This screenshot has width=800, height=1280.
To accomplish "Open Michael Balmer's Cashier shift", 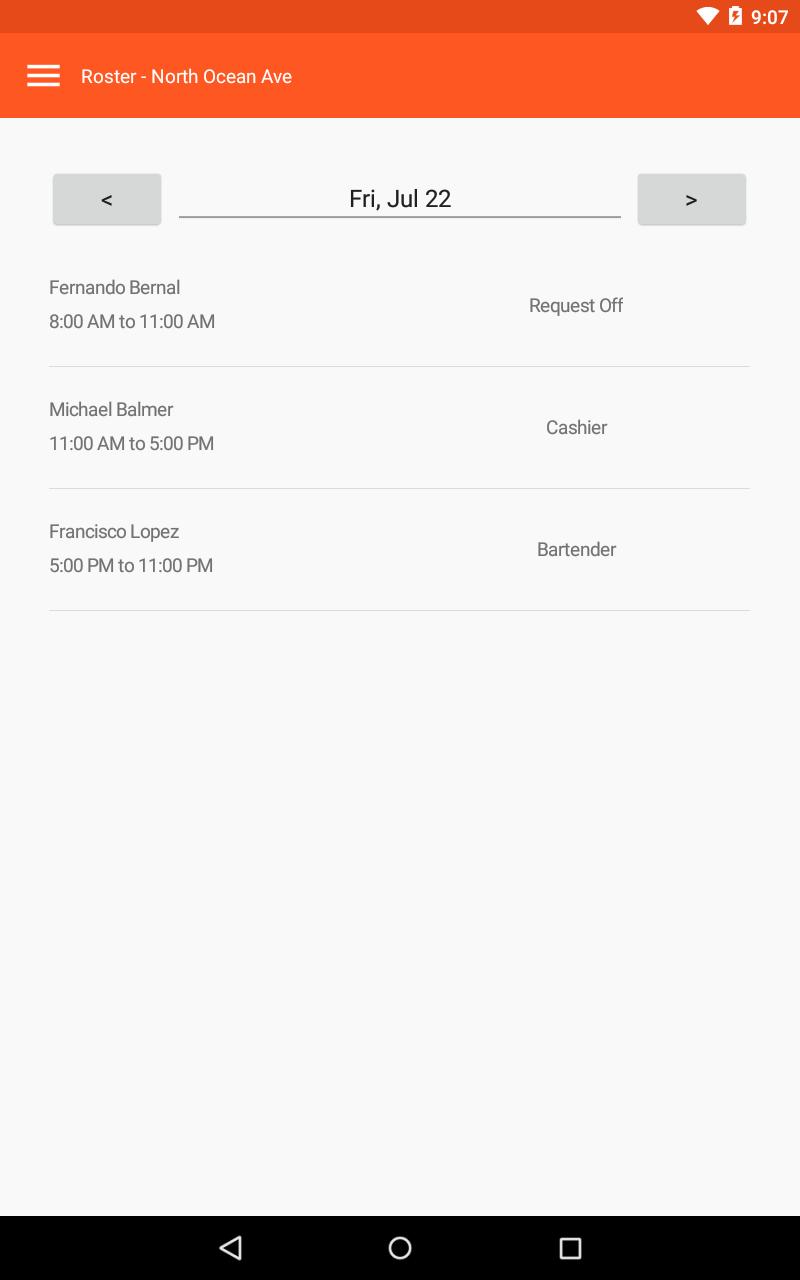I will pyautogui.click(x=399, y=427).
